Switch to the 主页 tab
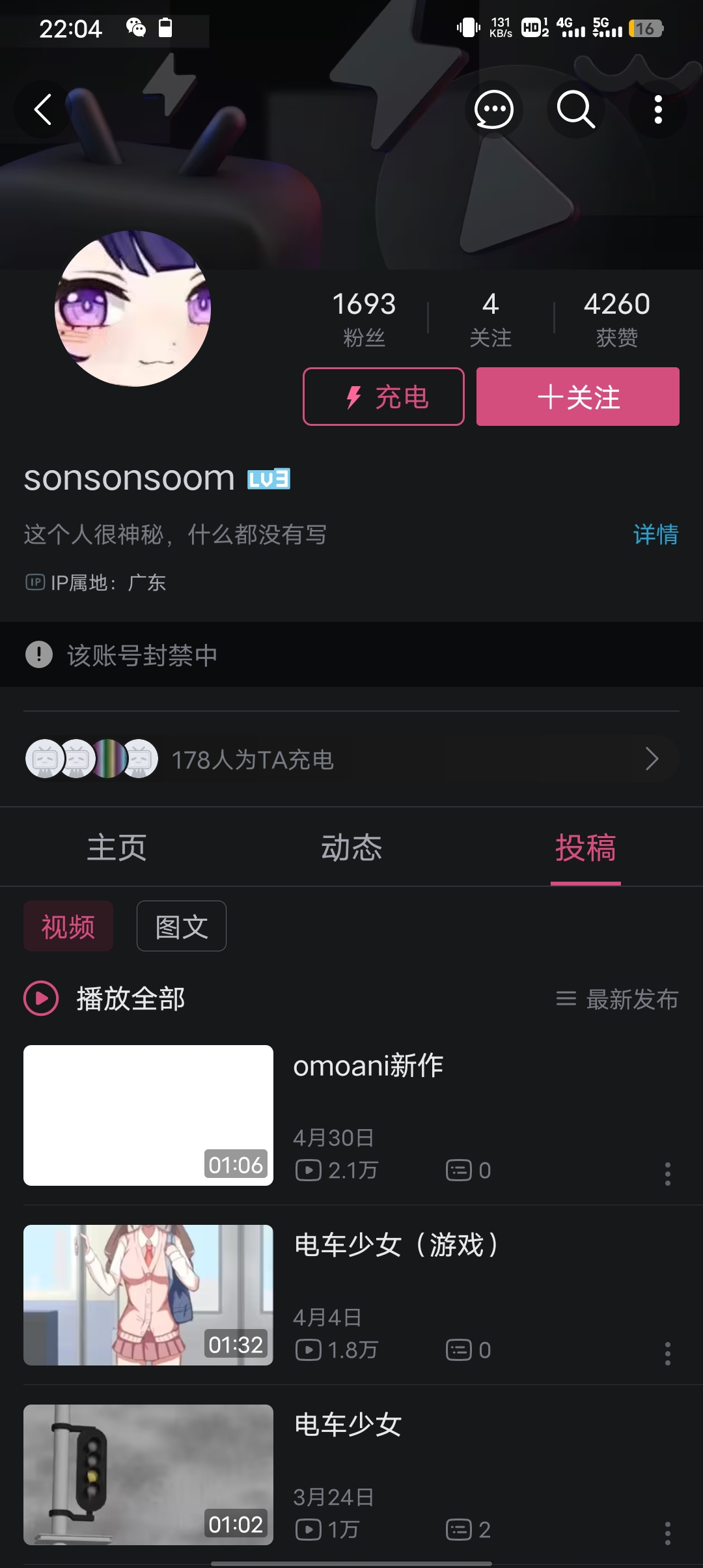 click(116, 847)
